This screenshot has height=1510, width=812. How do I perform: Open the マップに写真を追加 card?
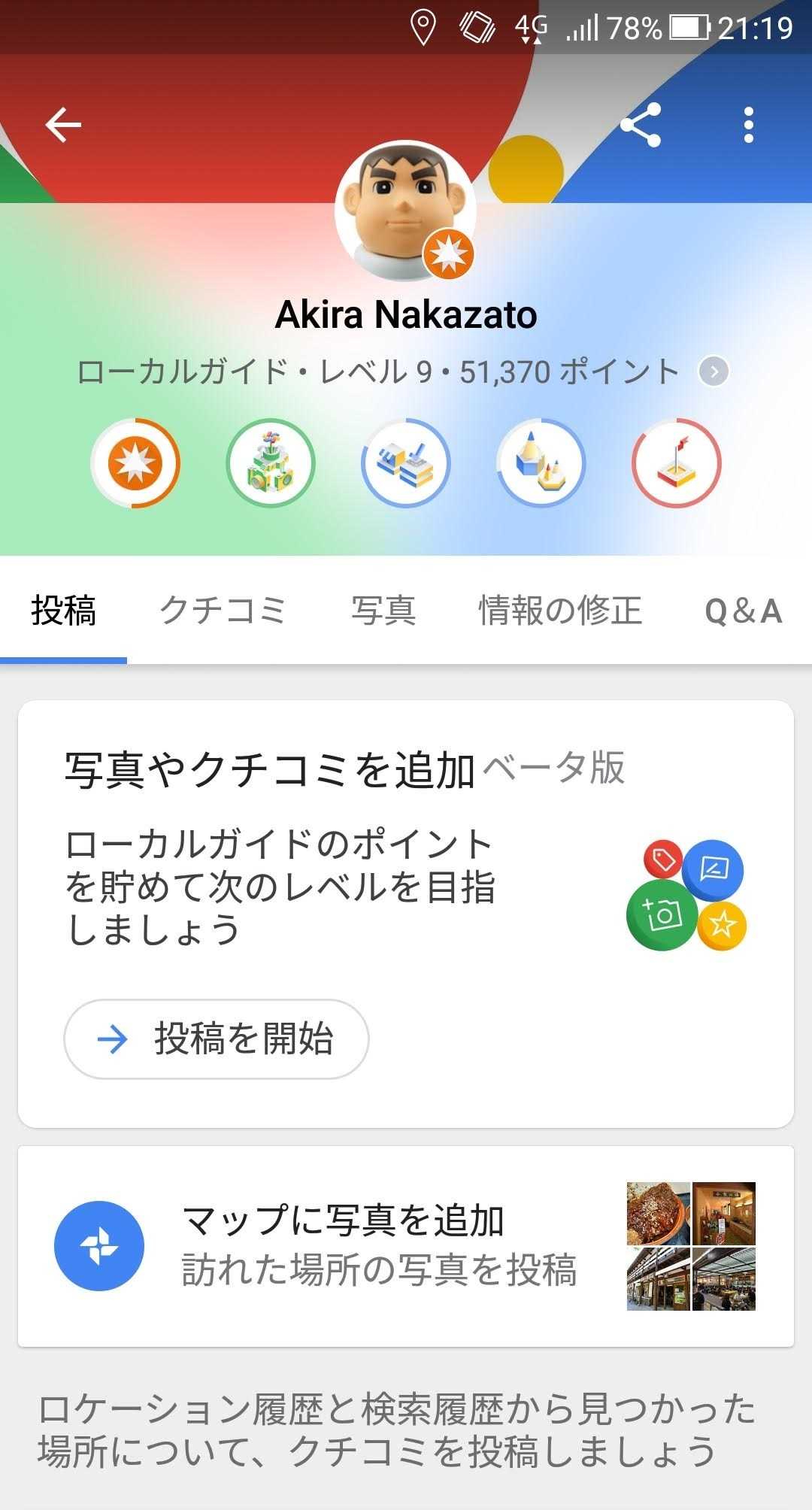point(406,1246)
